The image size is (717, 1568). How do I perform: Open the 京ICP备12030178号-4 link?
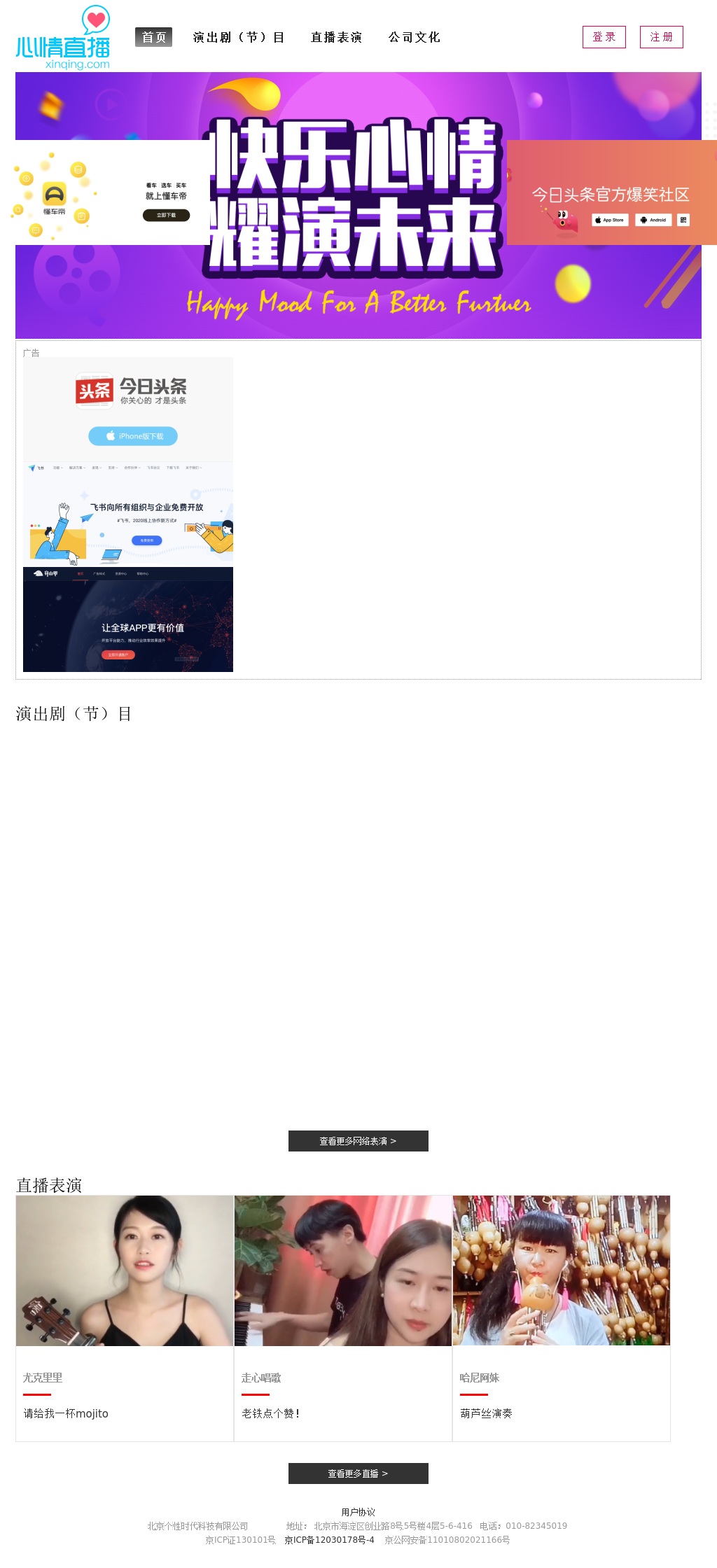pyautogui.click(x=329, y=1540)
